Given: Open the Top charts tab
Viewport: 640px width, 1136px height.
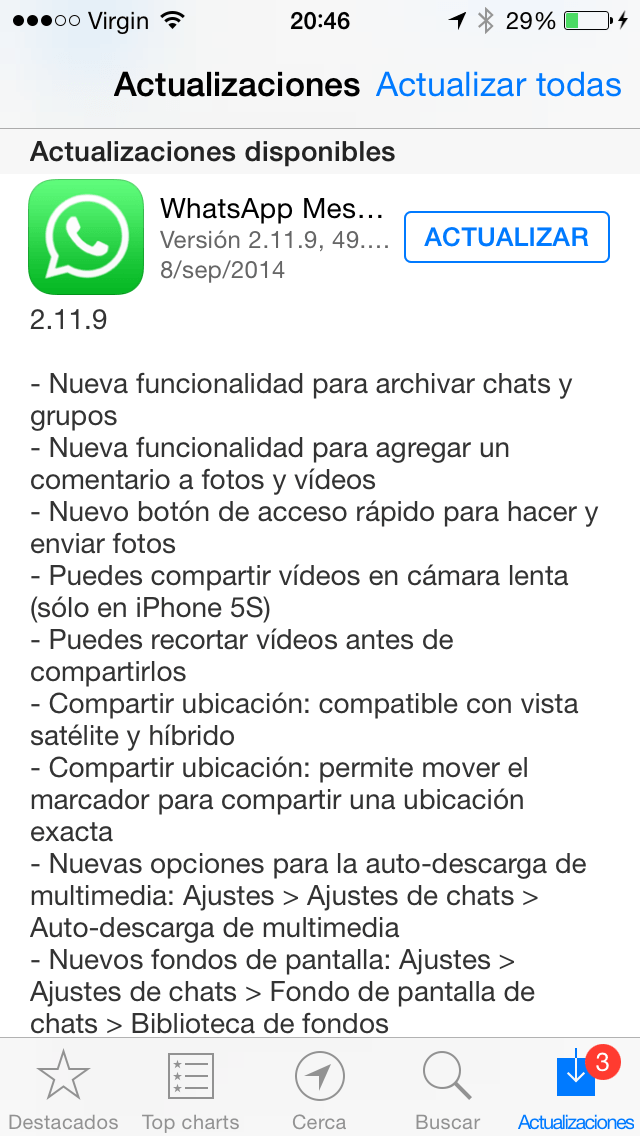Looking at the screenshot, I should 190,1089.
